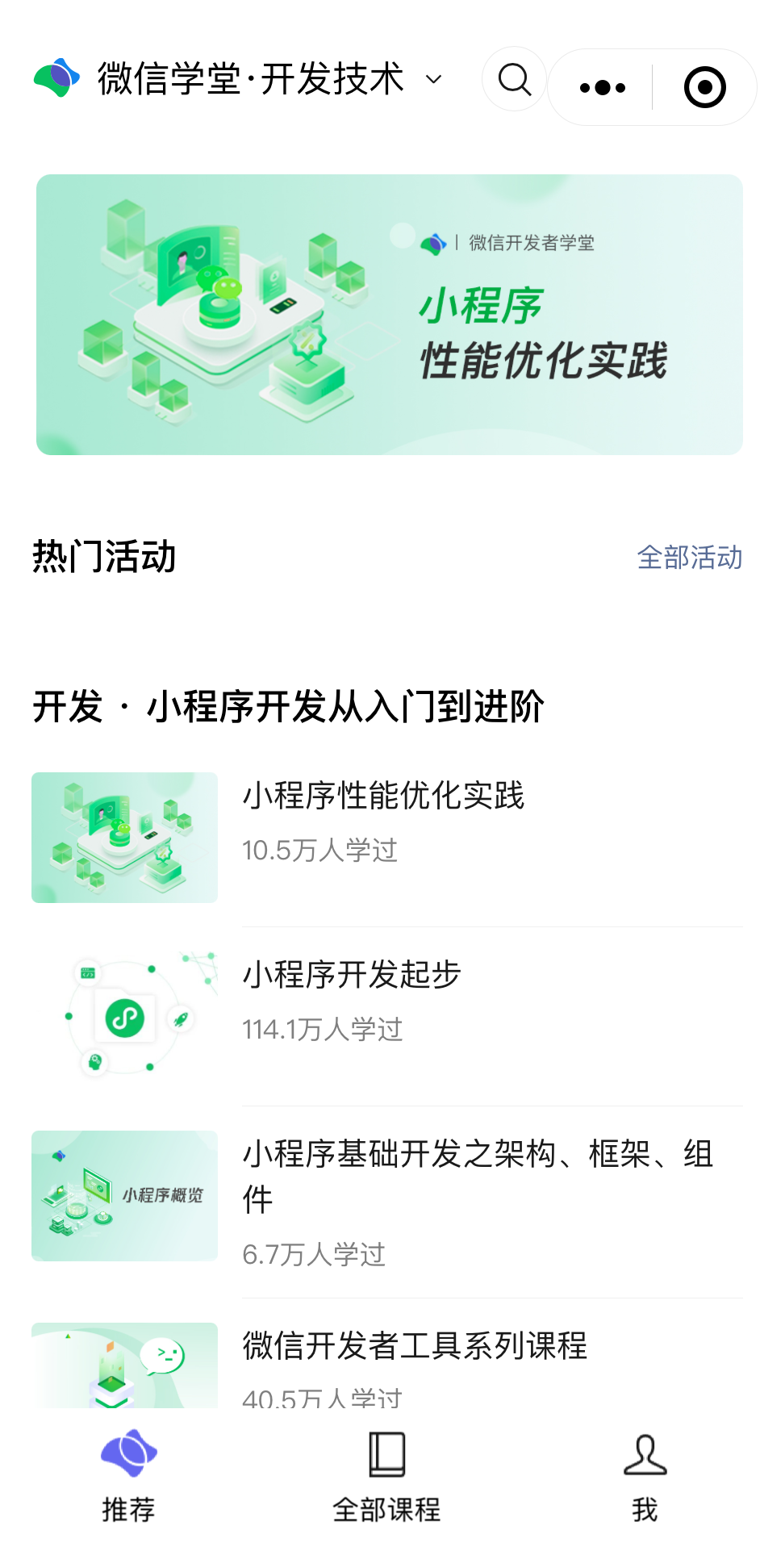Open course 小程序开发起步
This screenshot has width=760, height=1568.
pyautogui.click(x=387, y=1017)
